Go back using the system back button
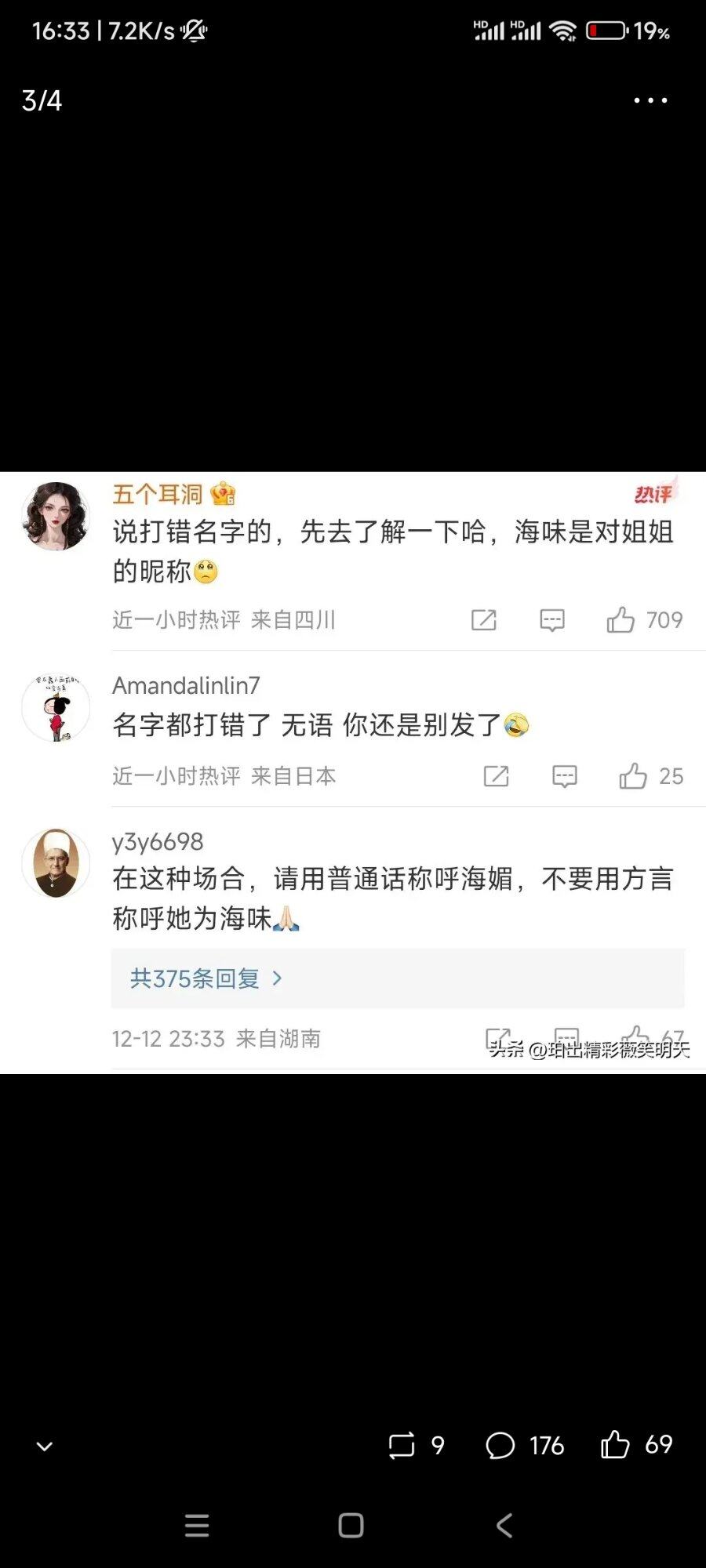 coord(504,1525)
